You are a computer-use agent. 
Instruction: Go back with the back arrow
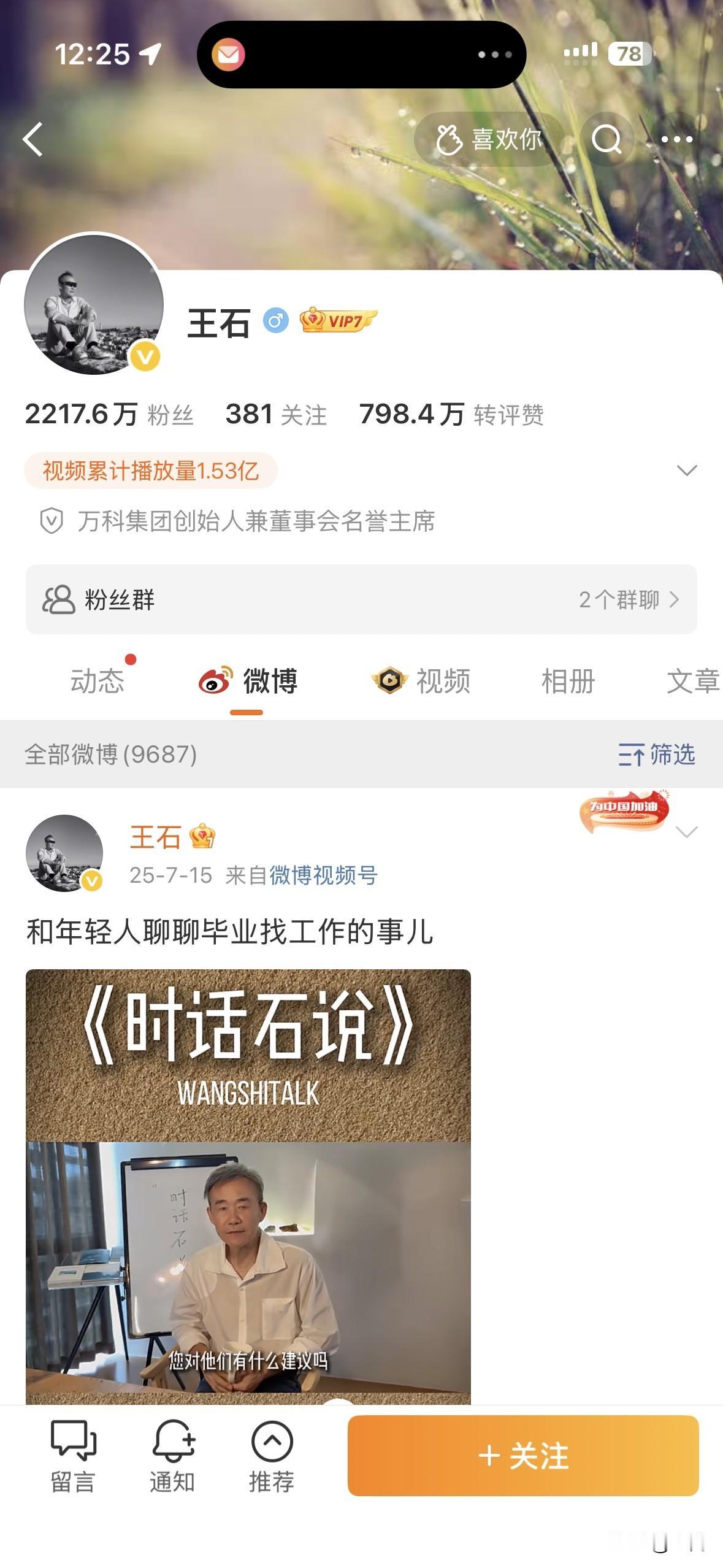pos(34,140)
